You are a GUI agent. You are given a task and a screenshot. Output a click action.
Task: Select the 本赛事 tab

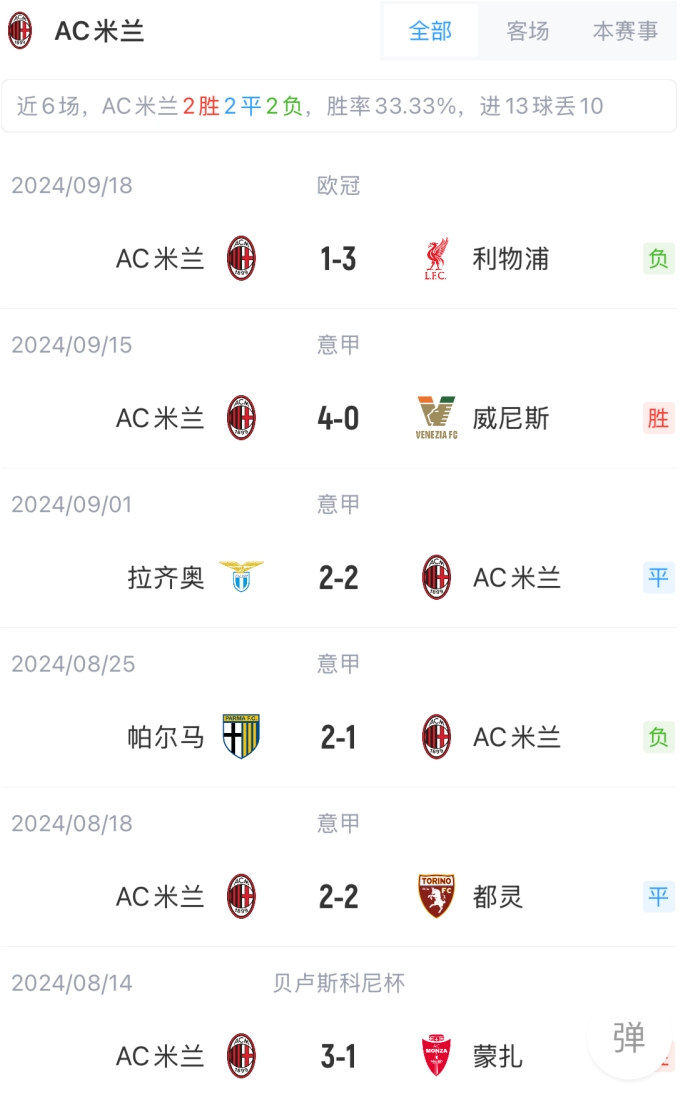coord(625,31)
